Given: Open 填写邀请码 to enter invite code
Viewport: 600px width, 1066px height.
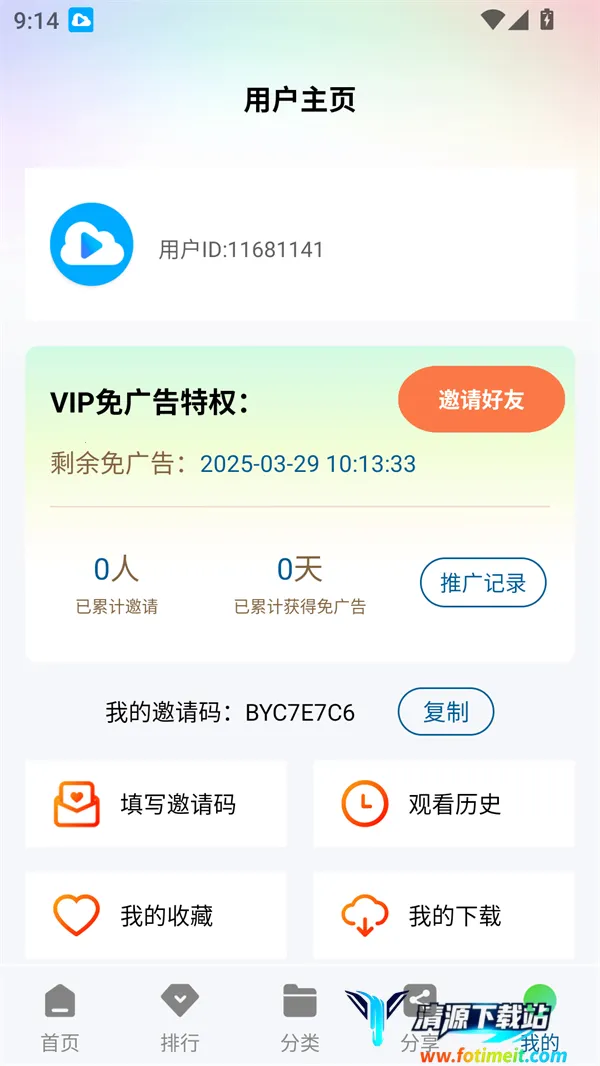Looking at the screenshot, I should coord(156,804).
